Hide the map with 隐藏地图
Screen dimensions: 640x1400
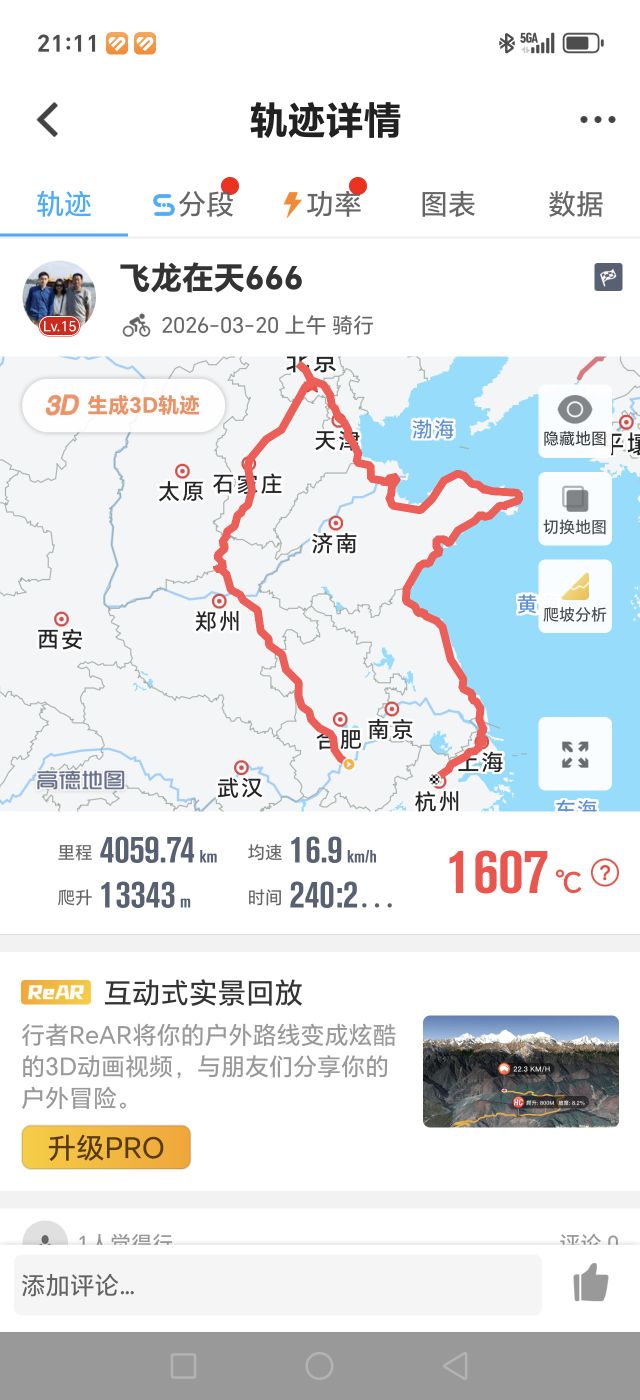(x=575, y=420)
